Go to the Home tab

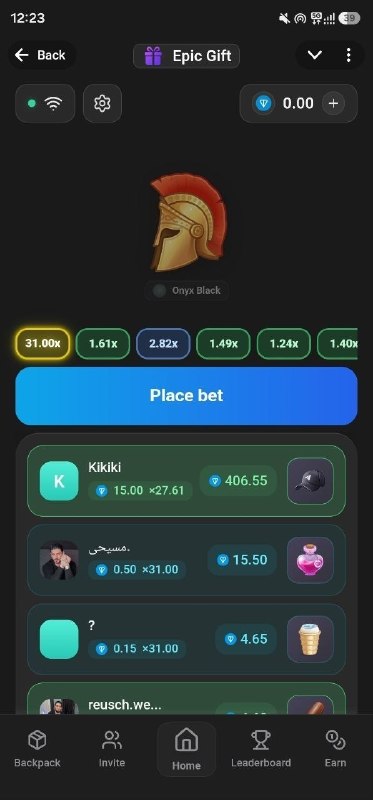click(x=186, y=749)
